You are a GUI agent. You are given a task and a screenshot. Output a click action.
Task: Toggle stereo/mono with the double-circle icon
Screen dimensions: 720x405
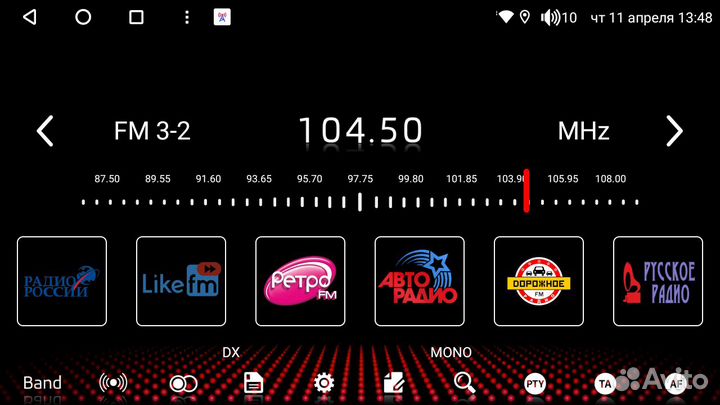coord(183,383)
